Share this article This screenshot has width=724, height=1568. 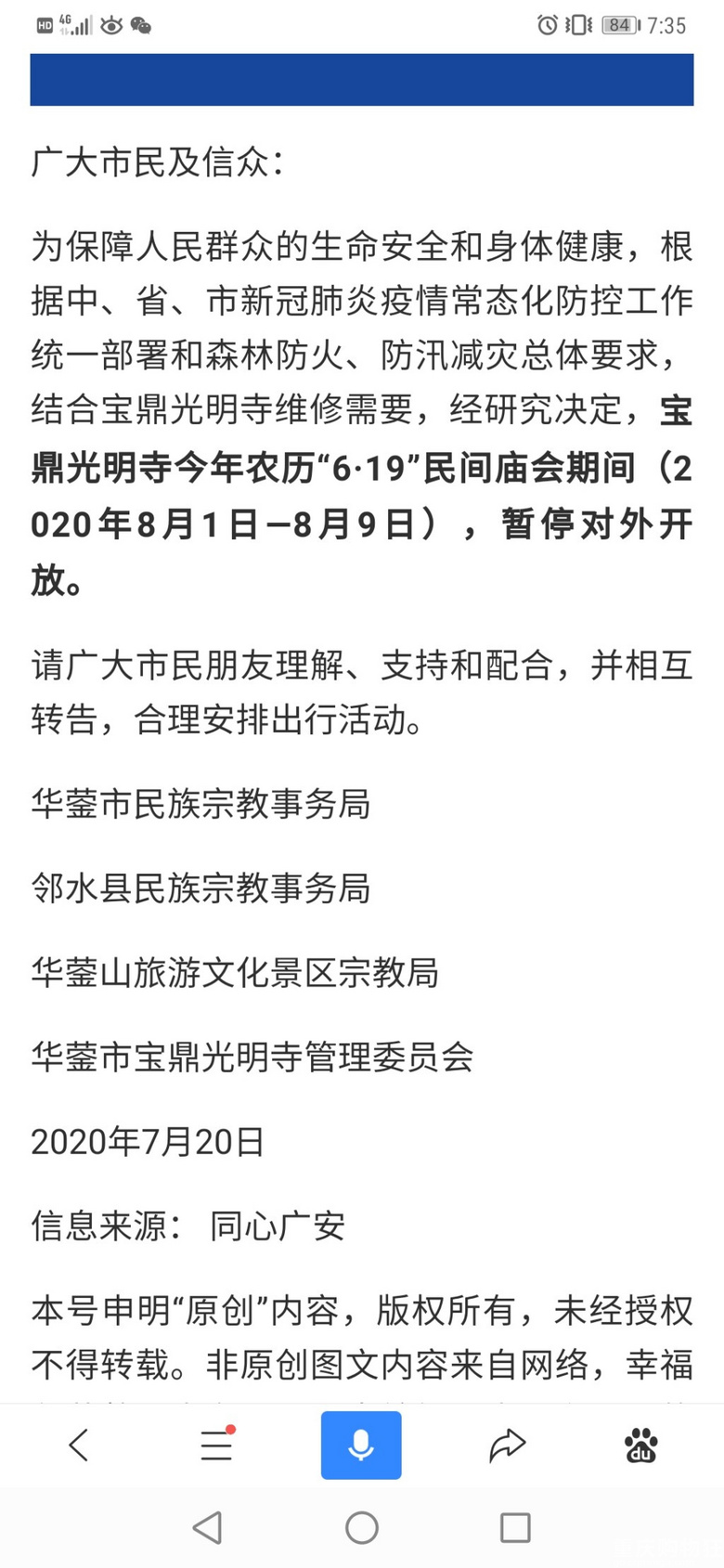(x=507, y=1445)
